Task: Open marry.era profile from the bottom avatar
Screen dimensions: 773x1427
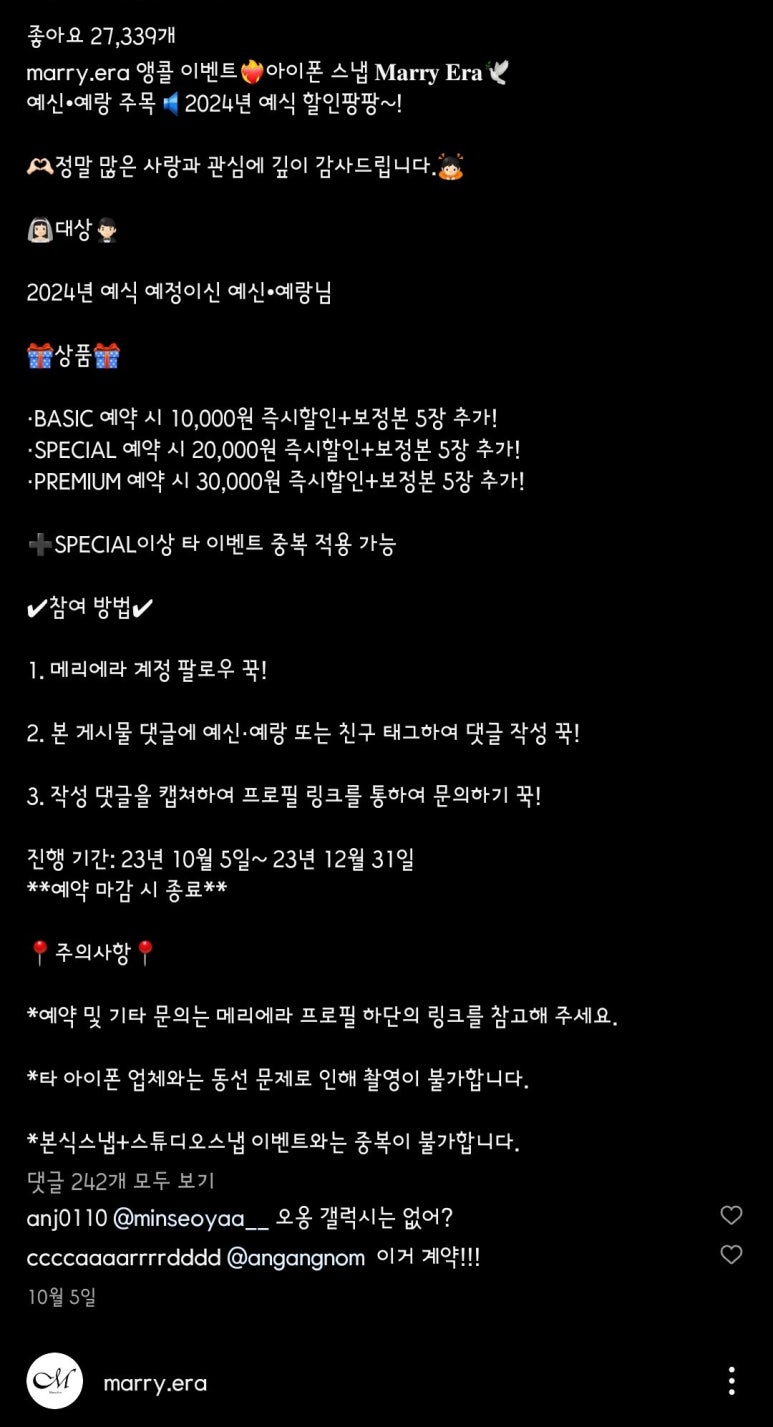Action: [x=55, y=1381]
